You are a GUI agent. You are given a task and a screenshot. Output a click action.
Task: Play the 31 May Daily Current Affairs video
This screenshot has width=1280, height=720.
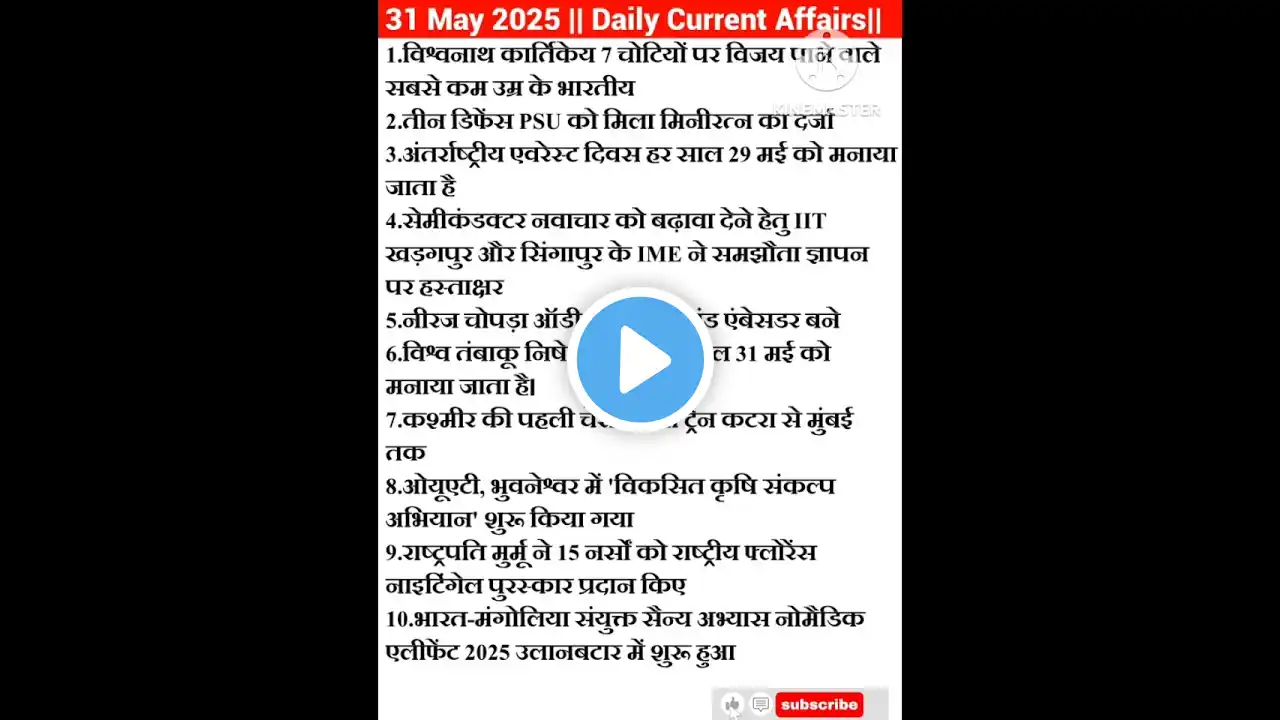(640, 360)
